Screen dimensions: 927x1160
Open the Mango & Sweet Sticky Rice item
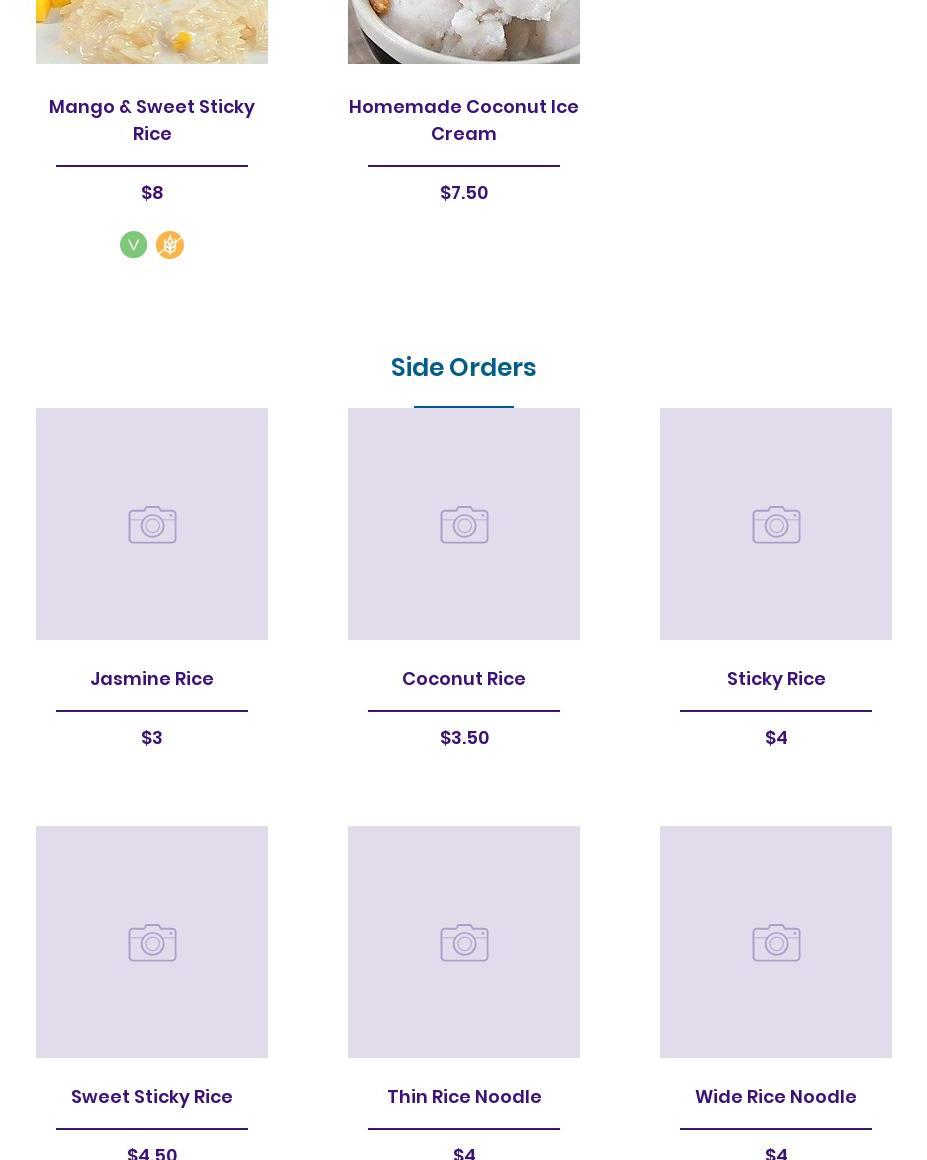point(152,119)
